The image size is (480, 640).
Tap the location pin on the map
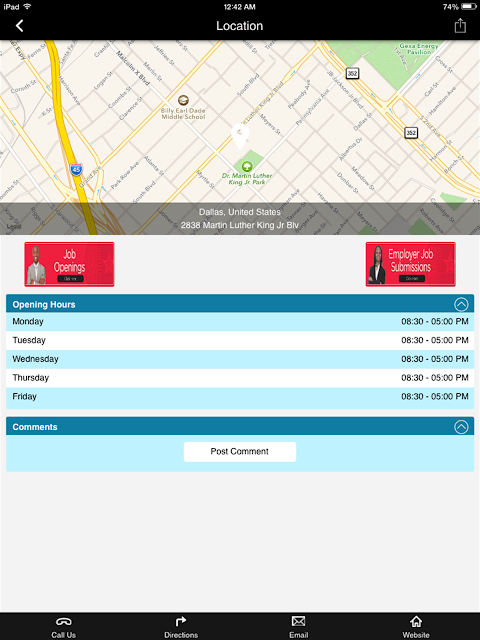coord(240,136)
